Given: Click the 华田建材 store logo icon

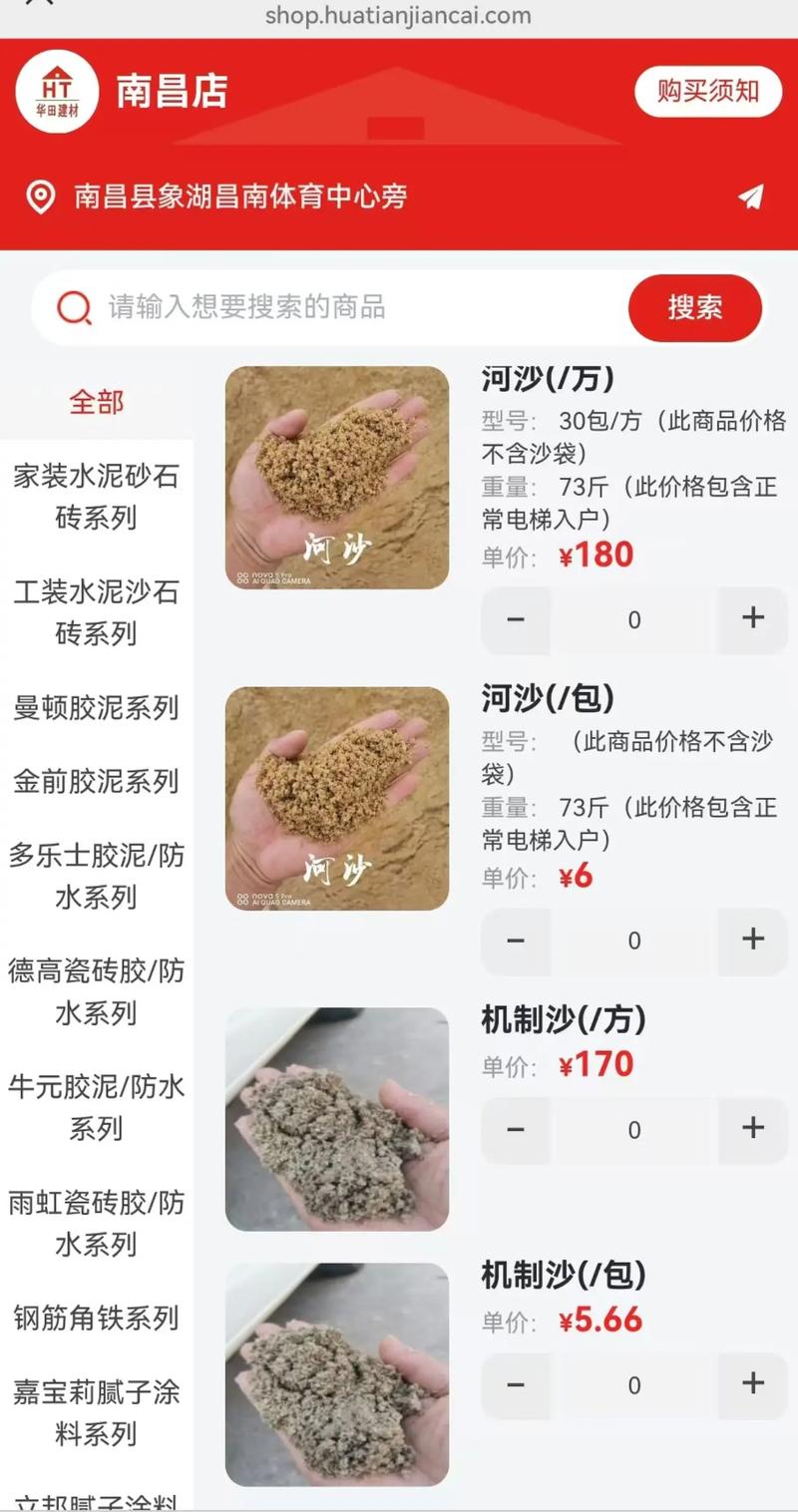Looking at the screenshot, I should pos(57,91).
